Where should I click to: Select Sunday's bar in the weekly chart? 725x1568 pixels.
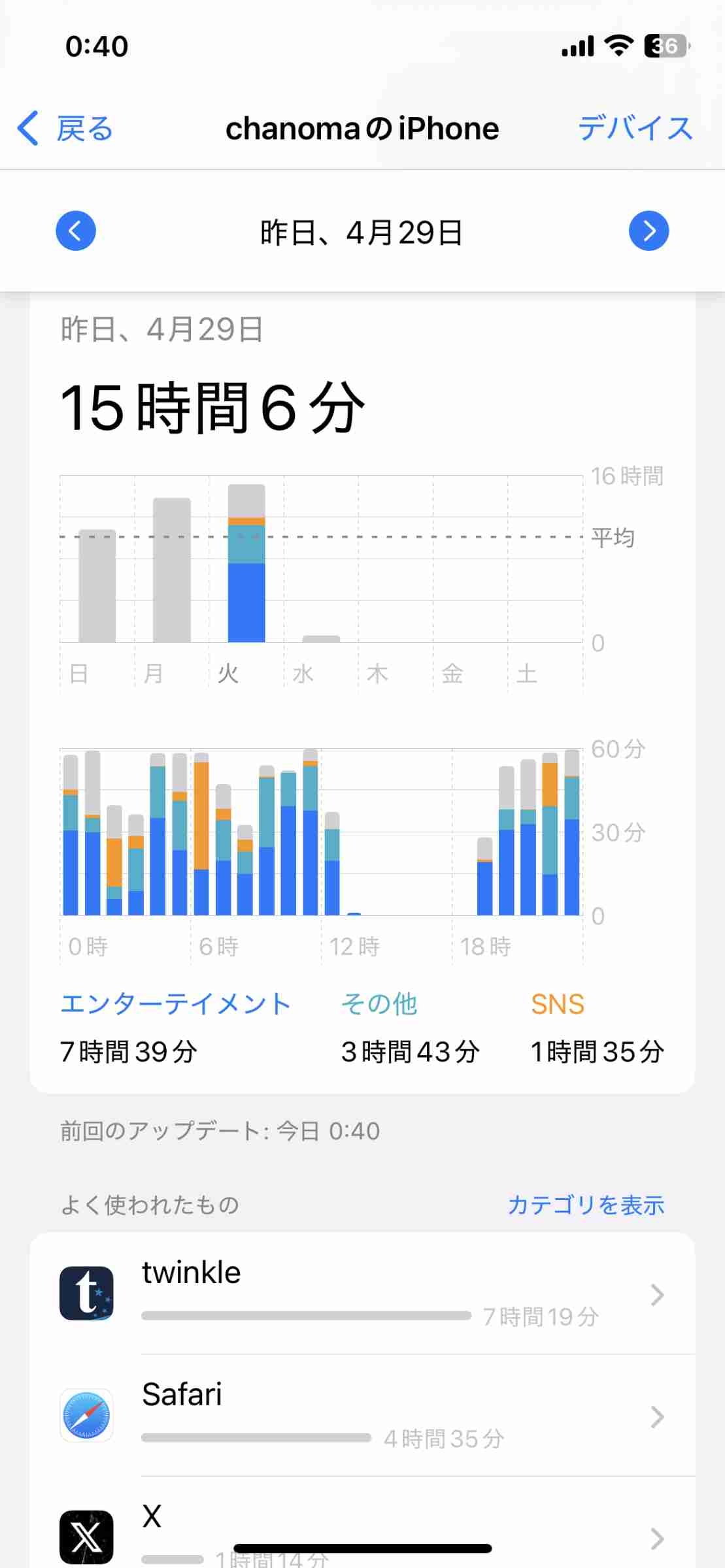(97, 586)
